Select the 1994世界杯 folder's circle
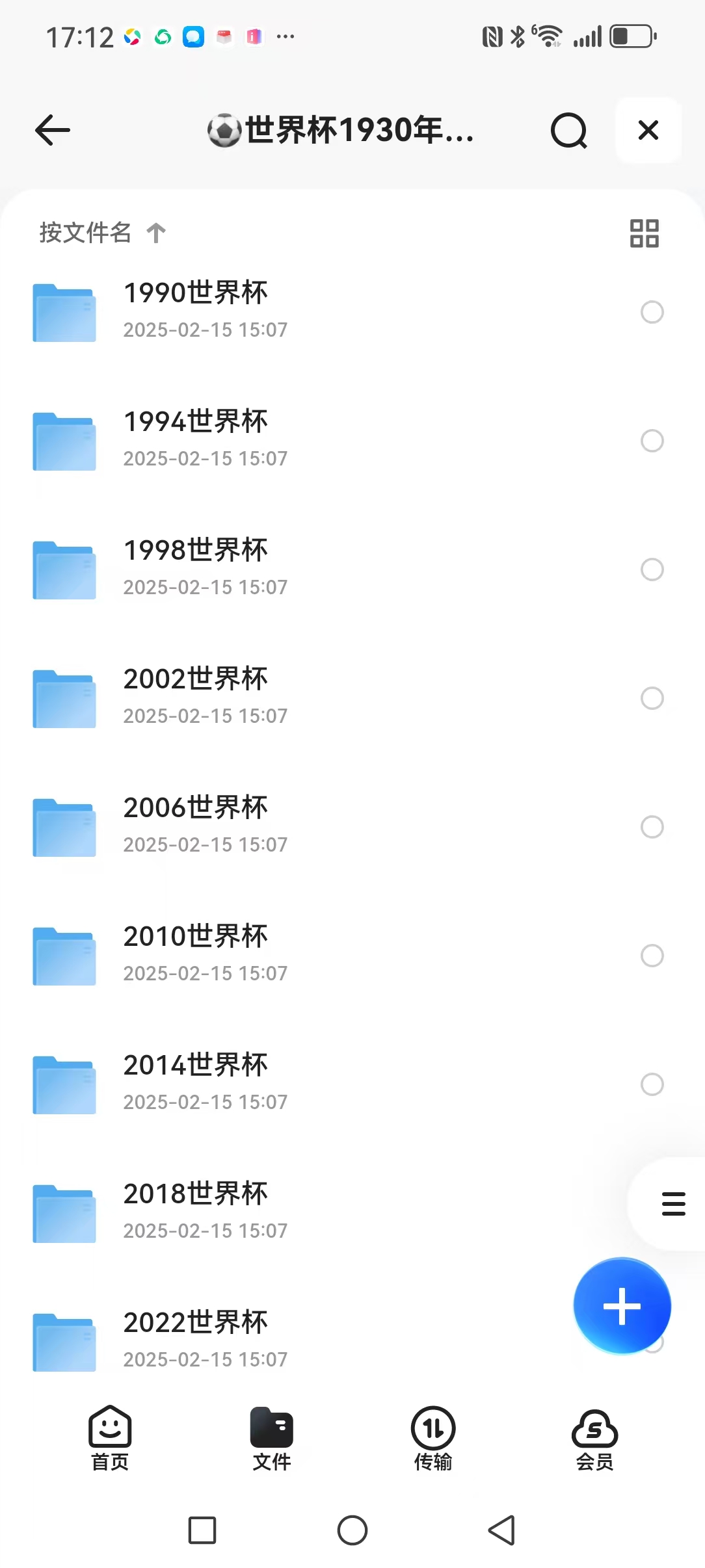The width and height of the screenshot is (705, 1568). [x=652, y=441]
